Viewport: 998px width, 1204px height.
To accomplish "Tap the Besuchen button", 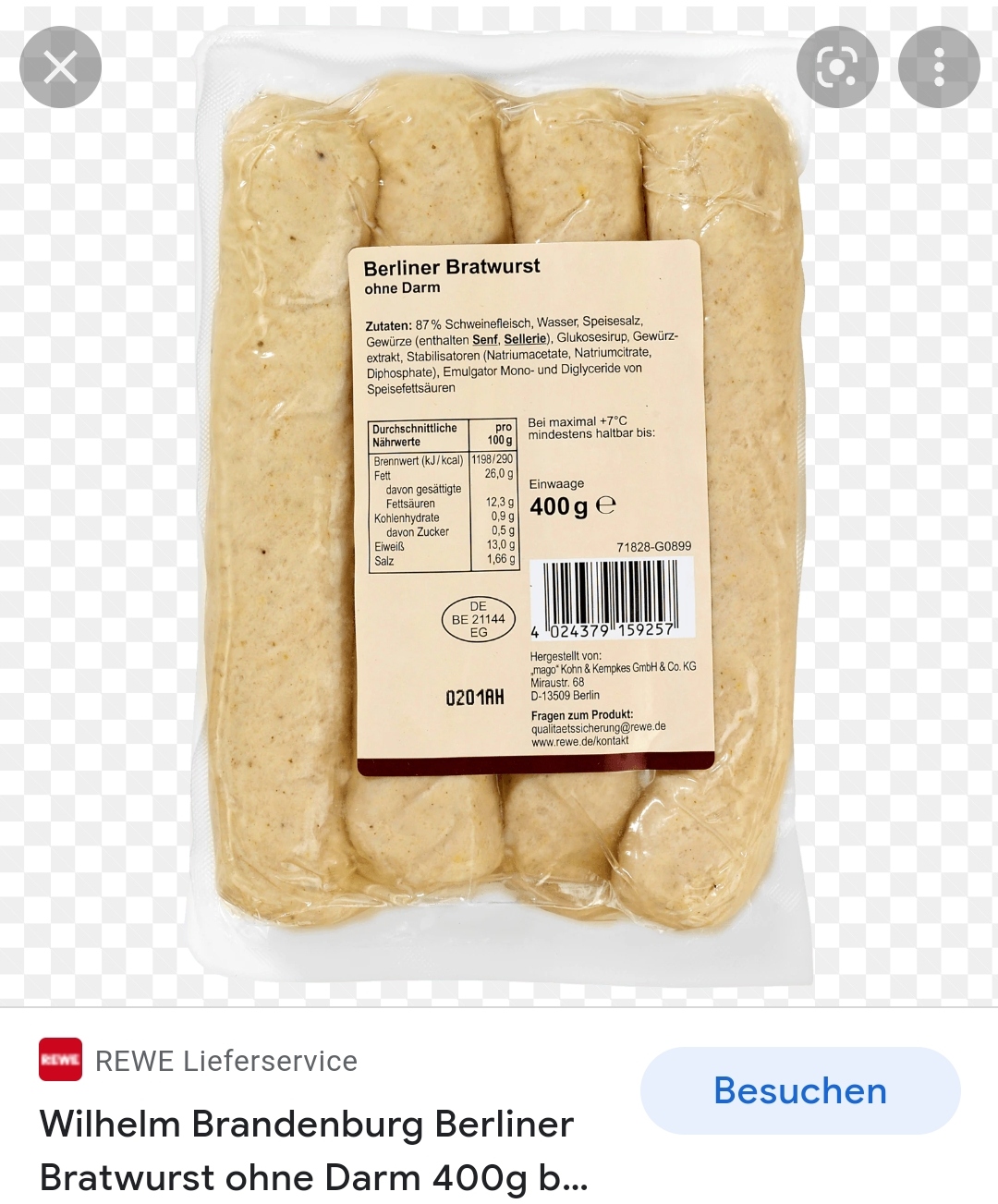I will [800, 1091].
